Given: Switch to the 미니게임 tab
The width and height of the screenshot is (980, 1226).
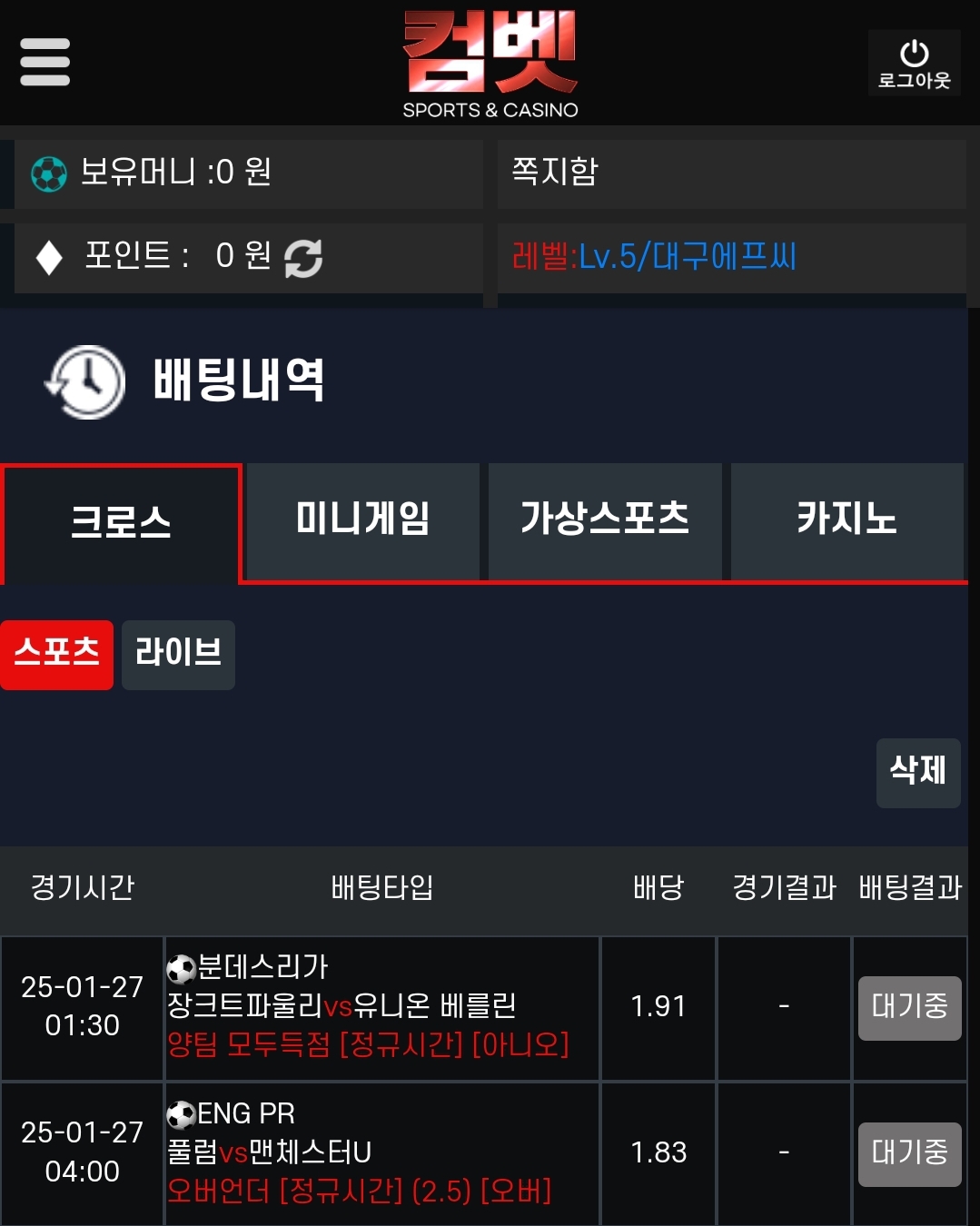Looking at the screenshot, I should pos(362,520).
